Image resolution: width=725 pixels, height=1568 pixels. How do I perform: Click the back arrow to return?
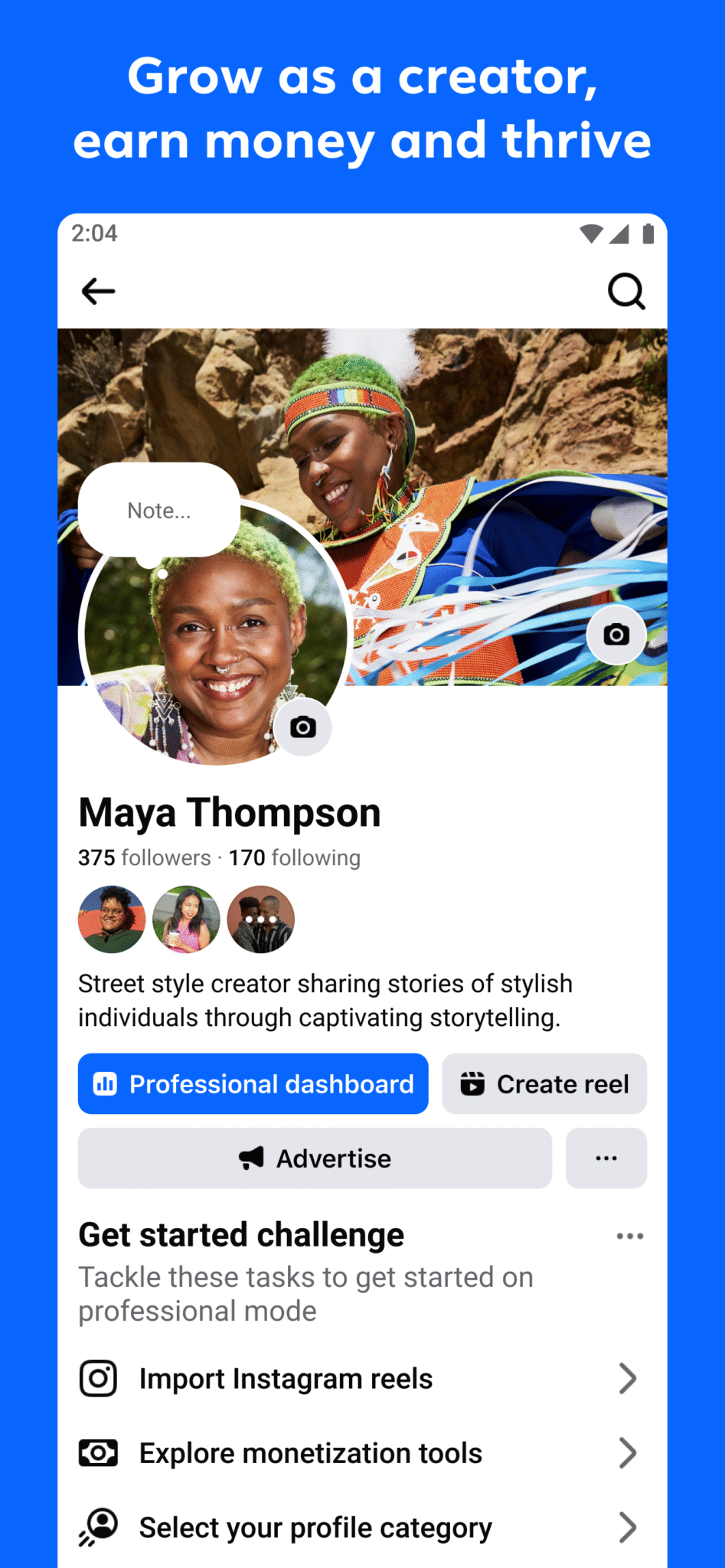[x=97, y=291]
